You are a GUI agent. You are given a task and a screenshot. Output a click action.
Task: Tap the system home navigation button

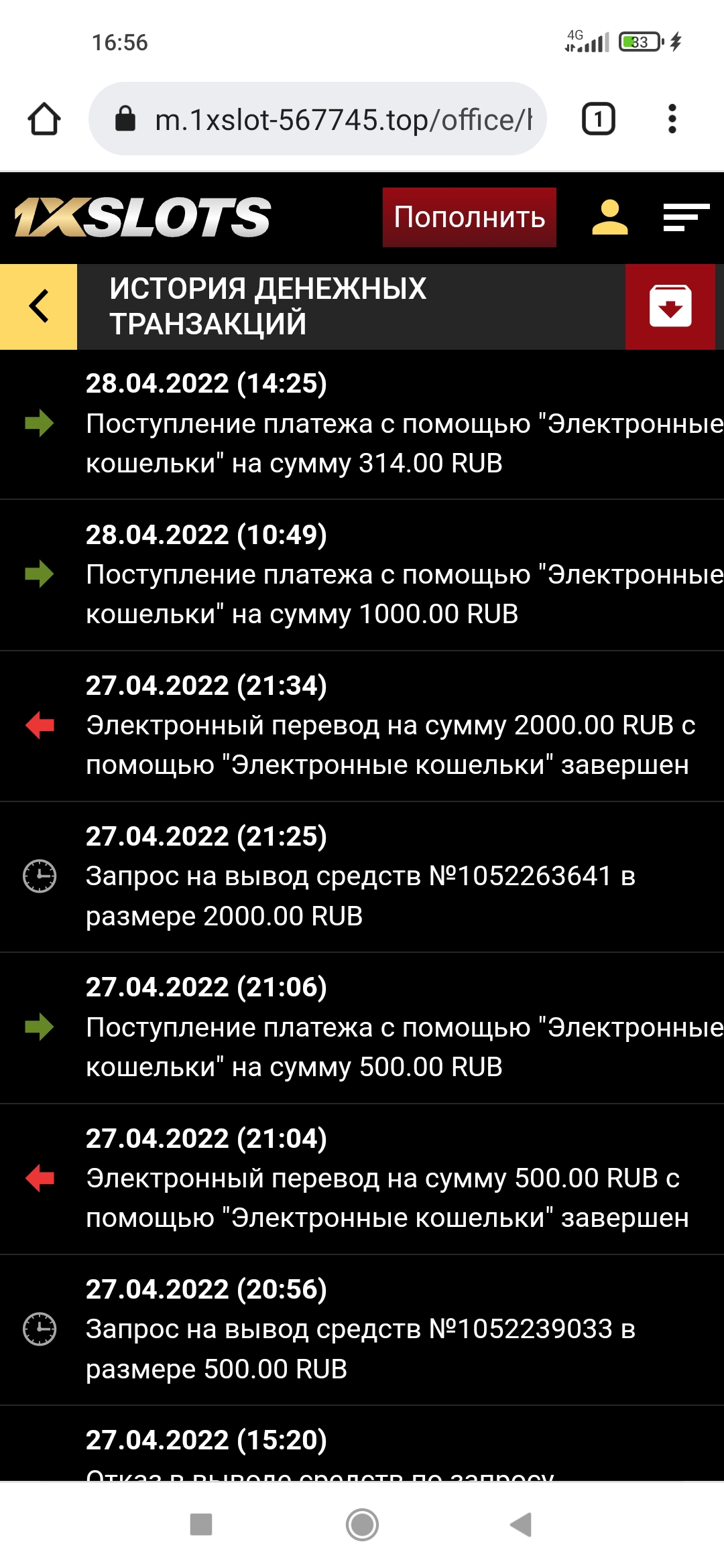pos(362,1524)
